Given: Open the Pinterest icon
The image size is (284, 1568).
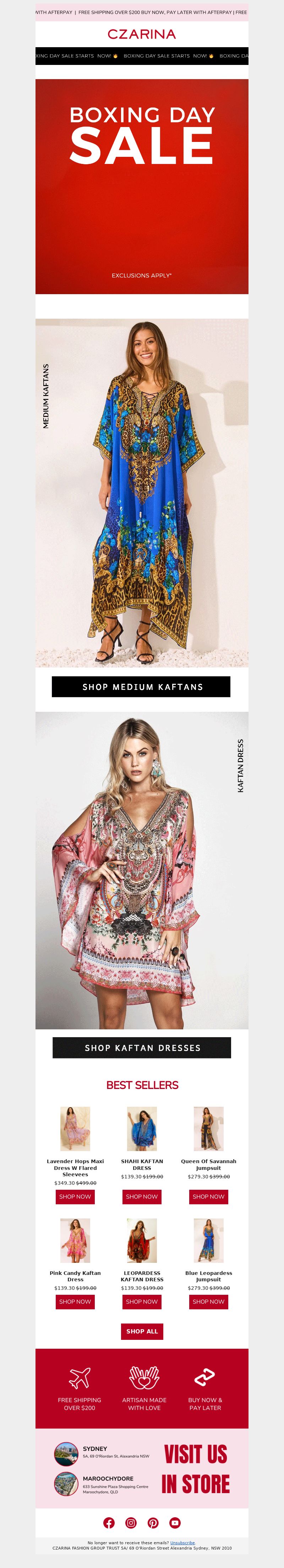Looking at the screenshot, I should click(x=153, y=1522).
